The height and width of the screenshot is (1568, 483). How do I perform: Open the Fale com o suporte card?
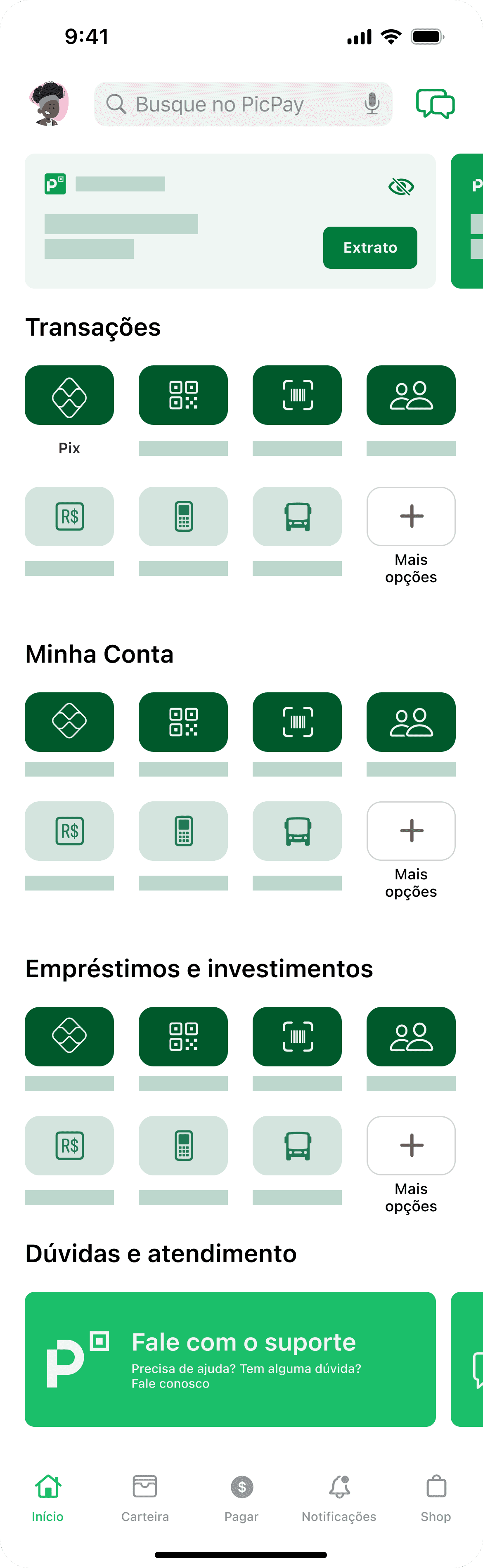coord(230,1359)
